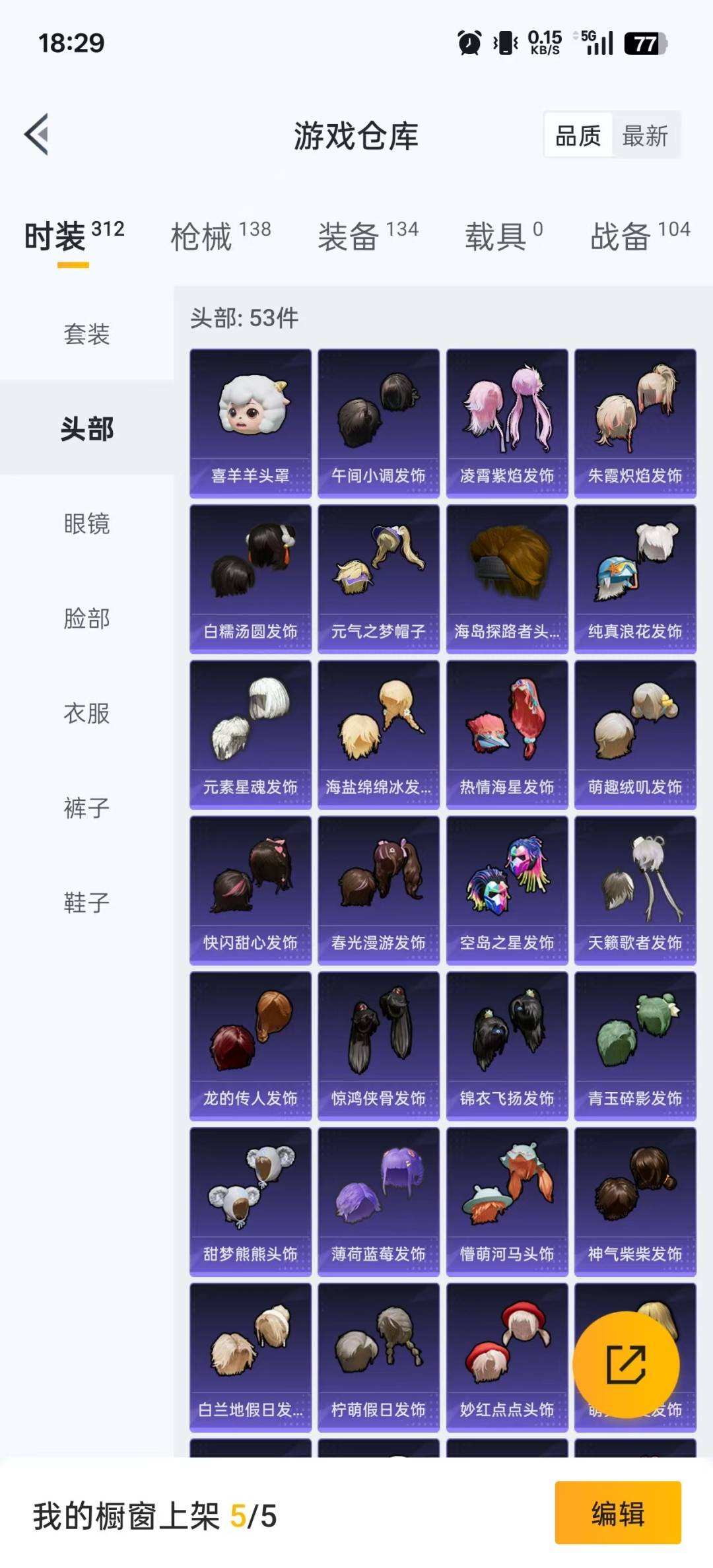Open the 凌霄紫焰发饰 item

coord(506,423)
